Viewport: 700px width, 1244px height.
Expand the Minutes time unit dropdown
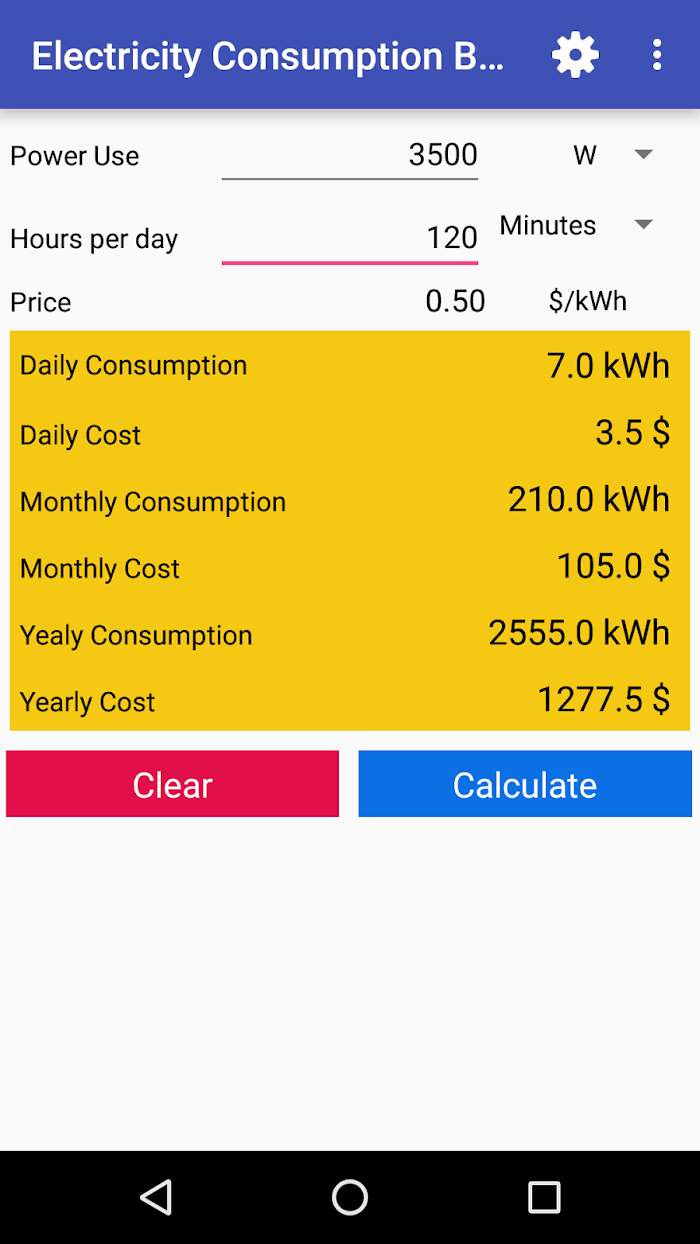pos(576,226)
